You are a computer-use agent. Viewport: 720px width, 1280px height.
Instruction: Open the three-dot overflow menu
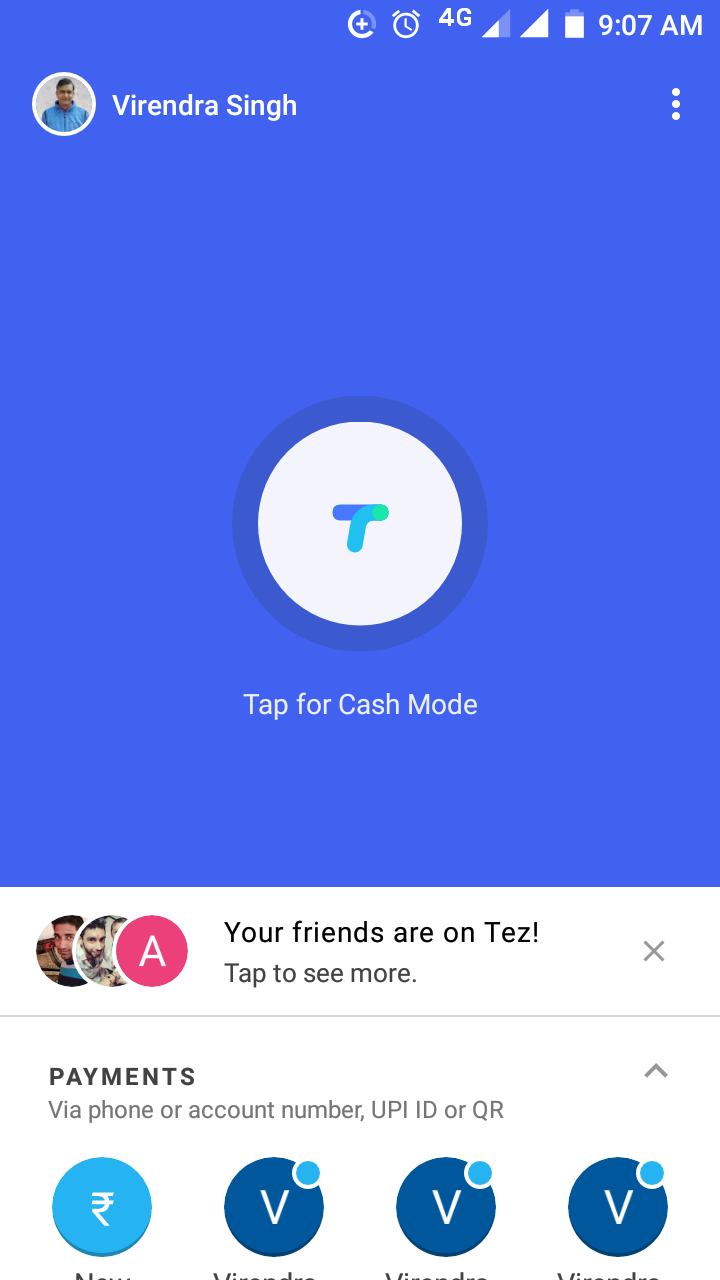point(676,104)
